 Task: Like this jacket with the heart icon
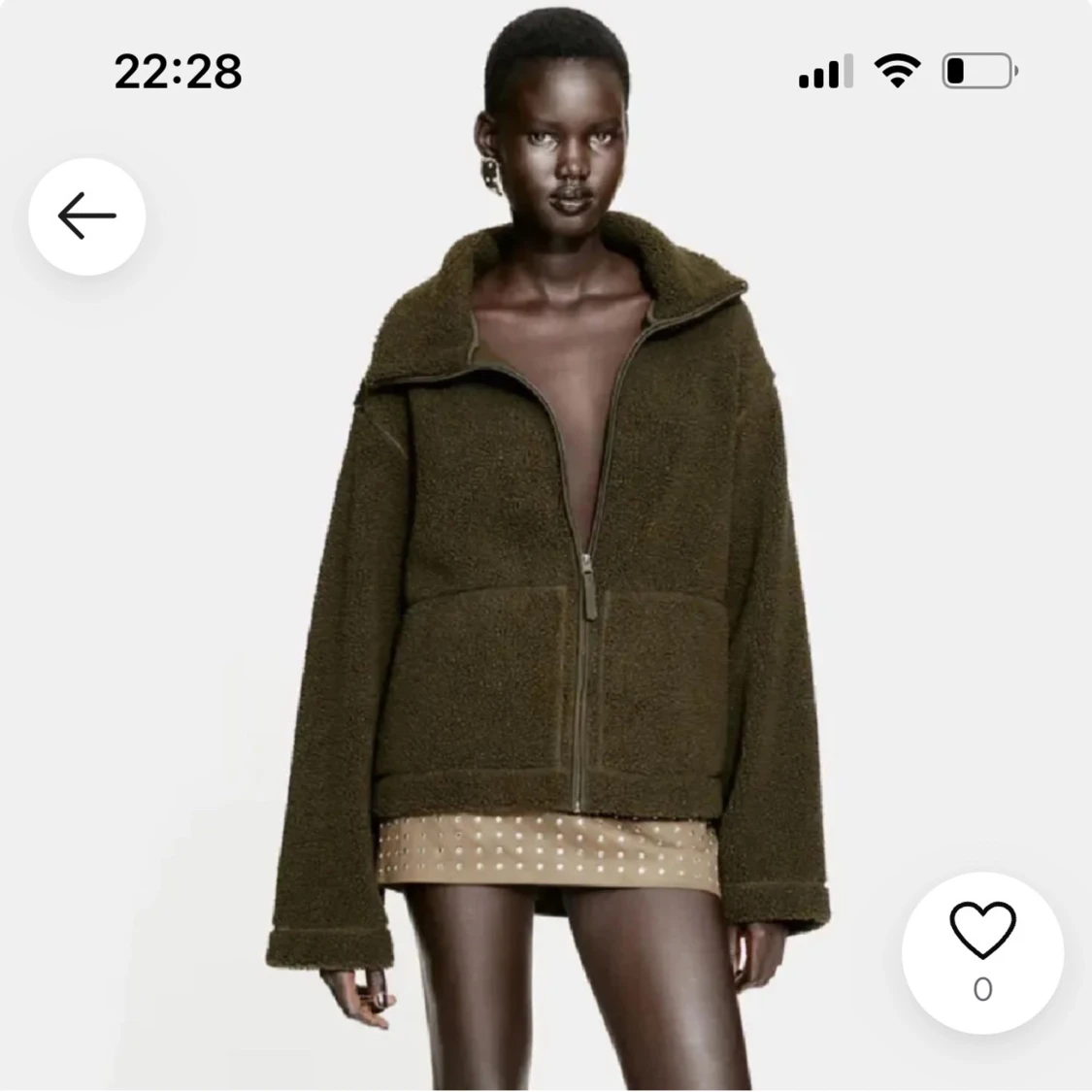click(981, 931)
